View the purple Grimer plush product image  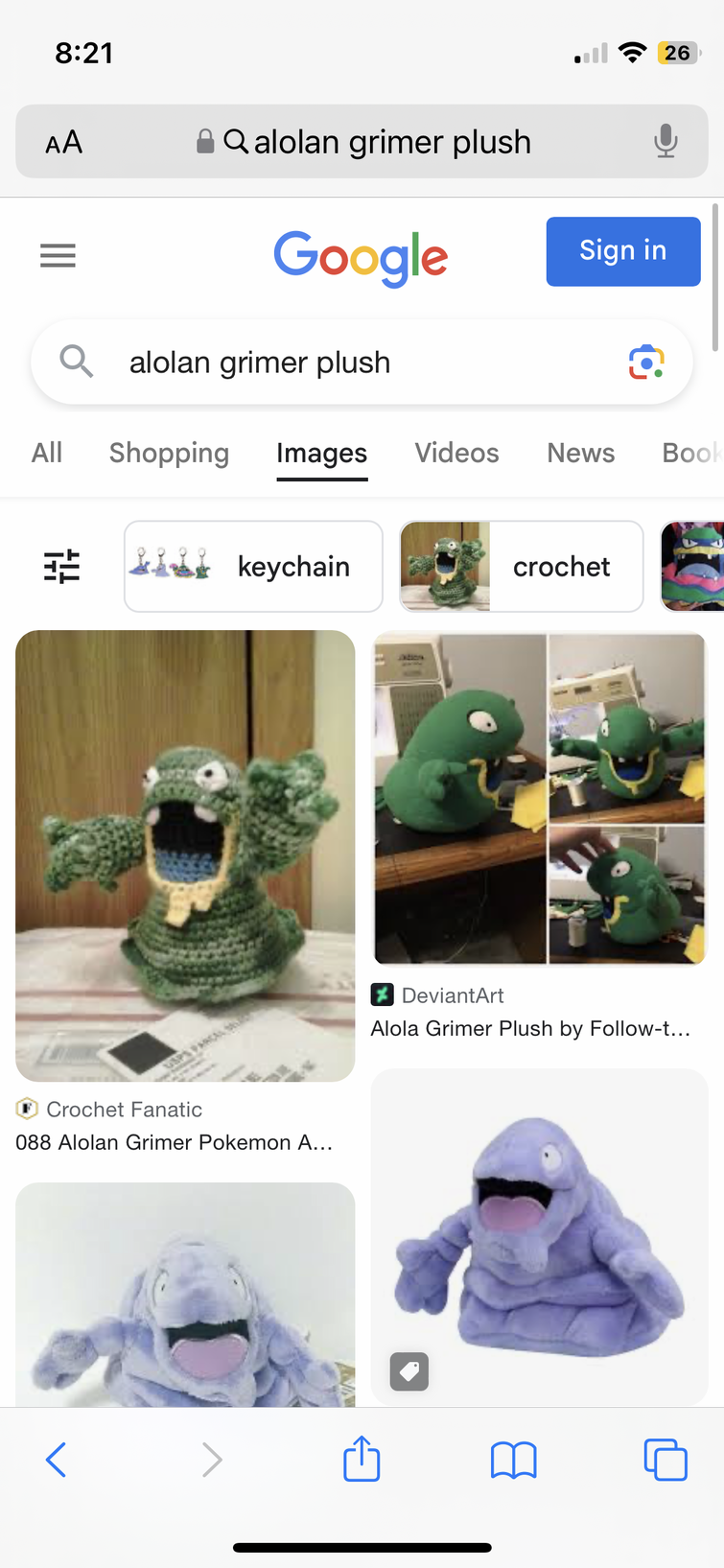point(539,1237)
